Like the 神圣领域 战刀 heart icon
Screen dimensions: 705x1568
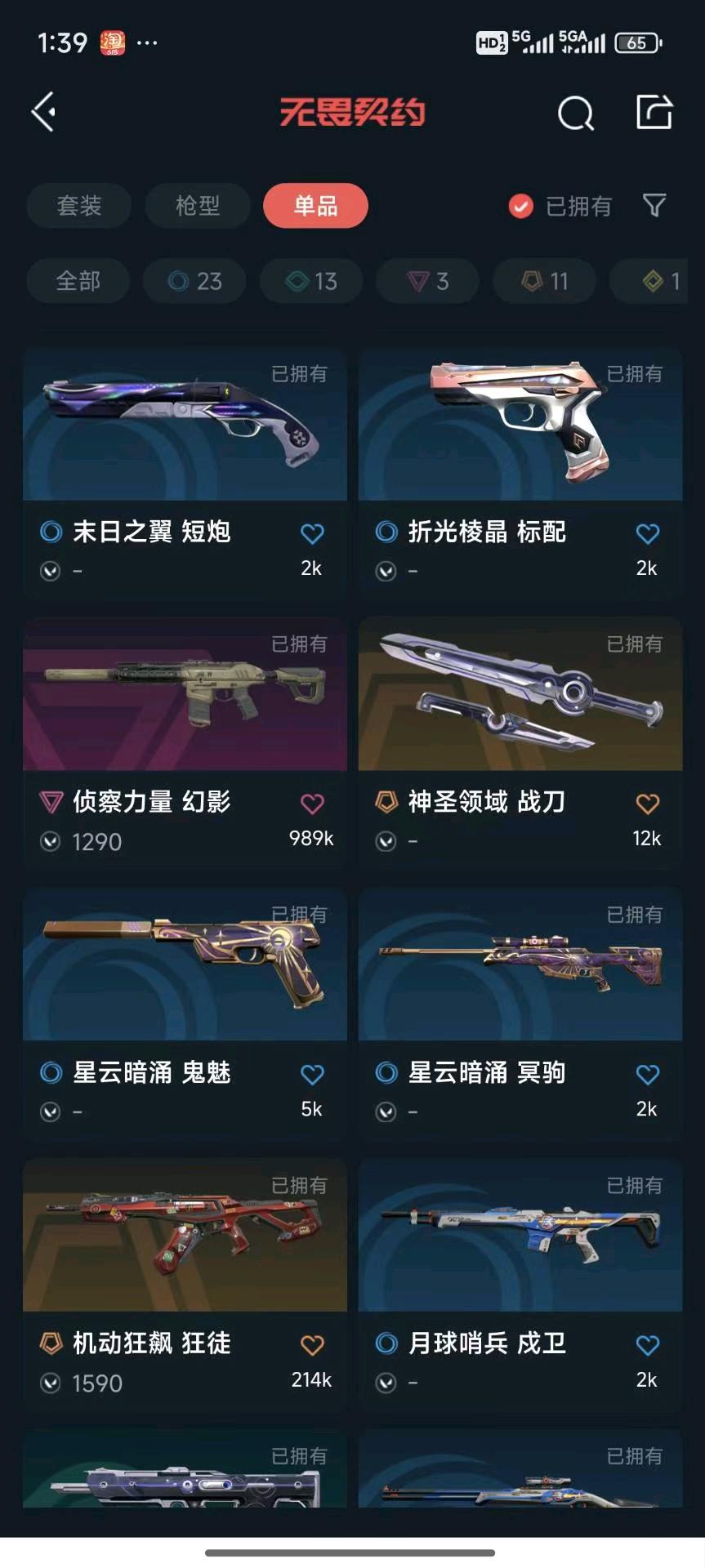pyautogui.click(x=647, y=804)
